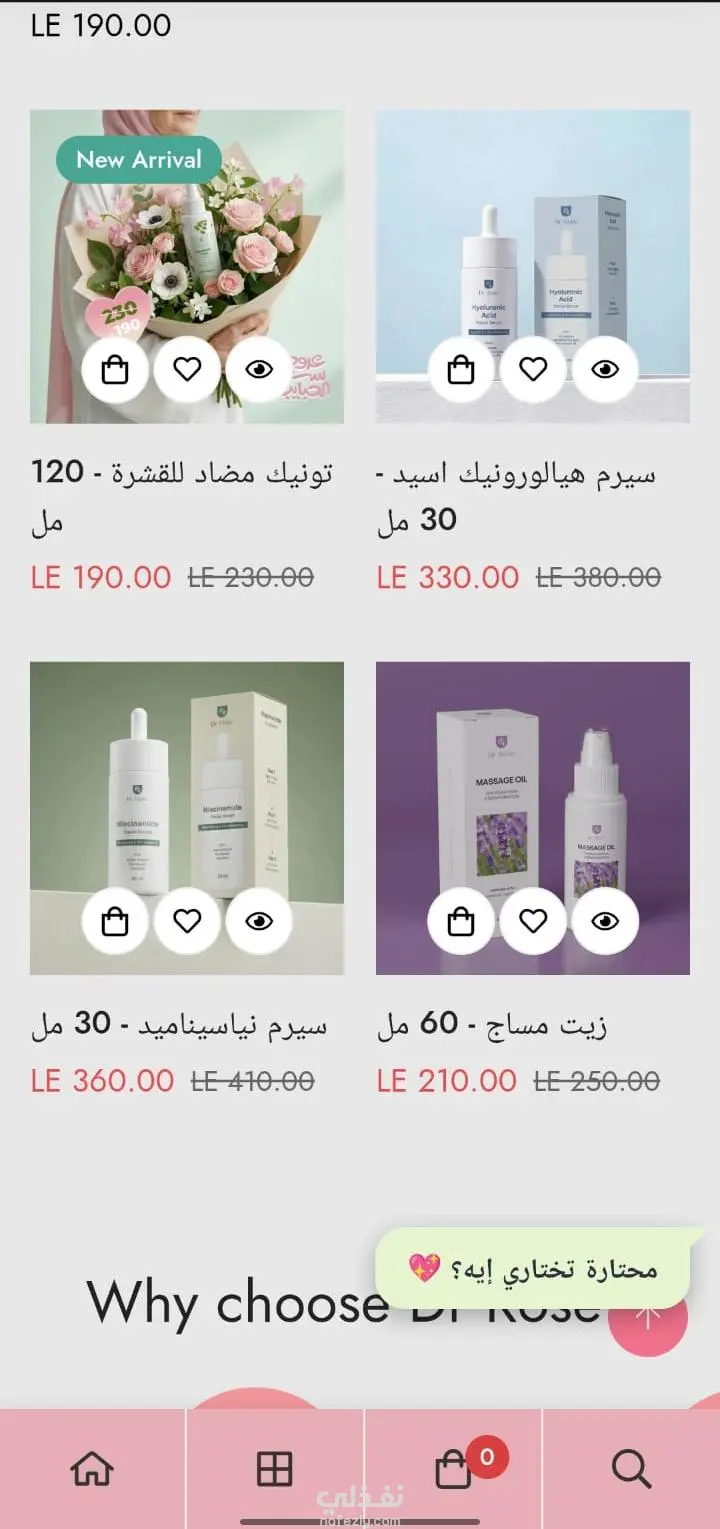Screen dimensions: 720x1529
Task: Add Niacinamide serum to cart
Action: (x=116, y=921)
